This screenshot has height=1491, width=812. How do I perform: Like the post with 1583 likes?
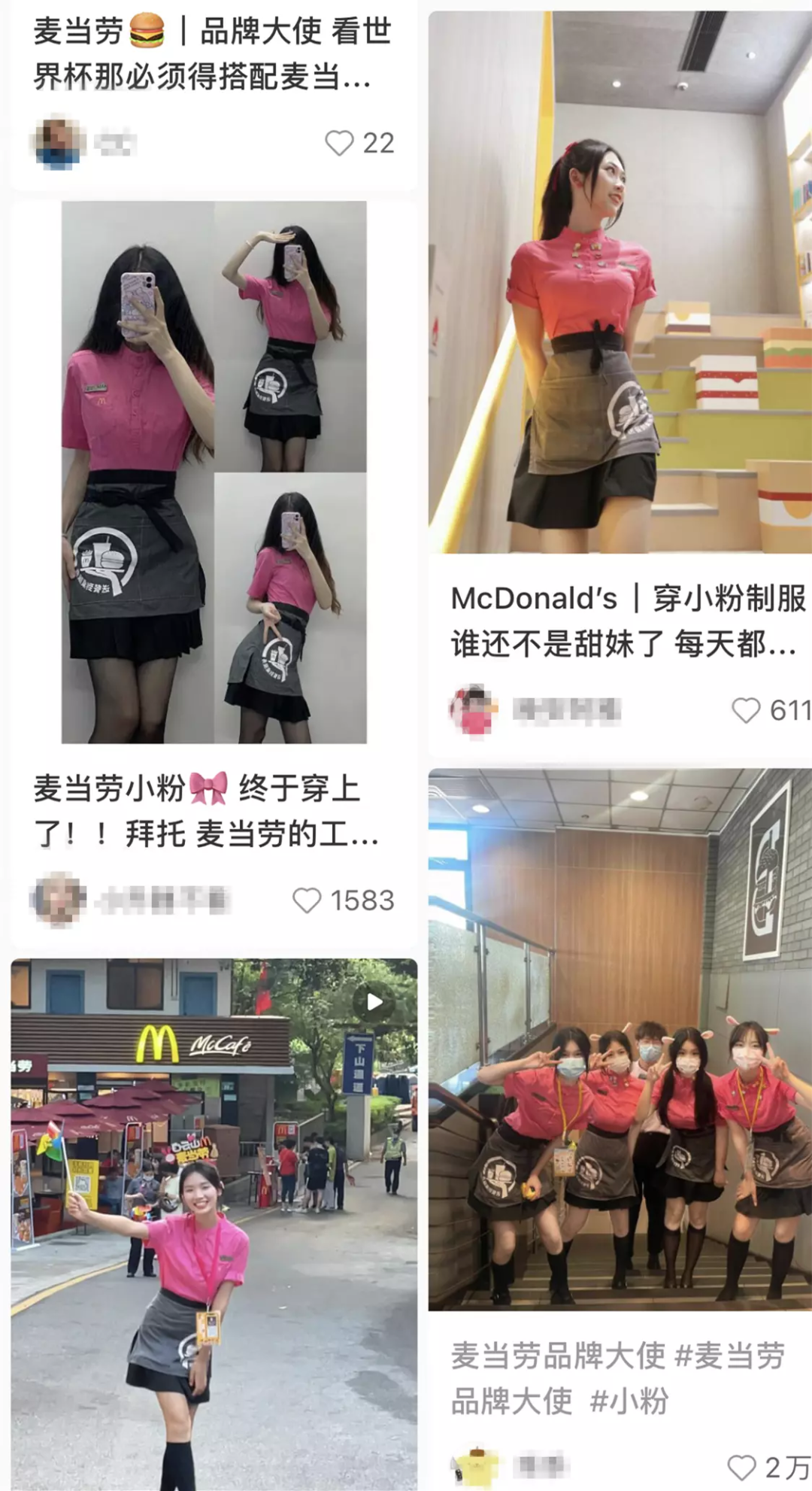coord(307,900)
